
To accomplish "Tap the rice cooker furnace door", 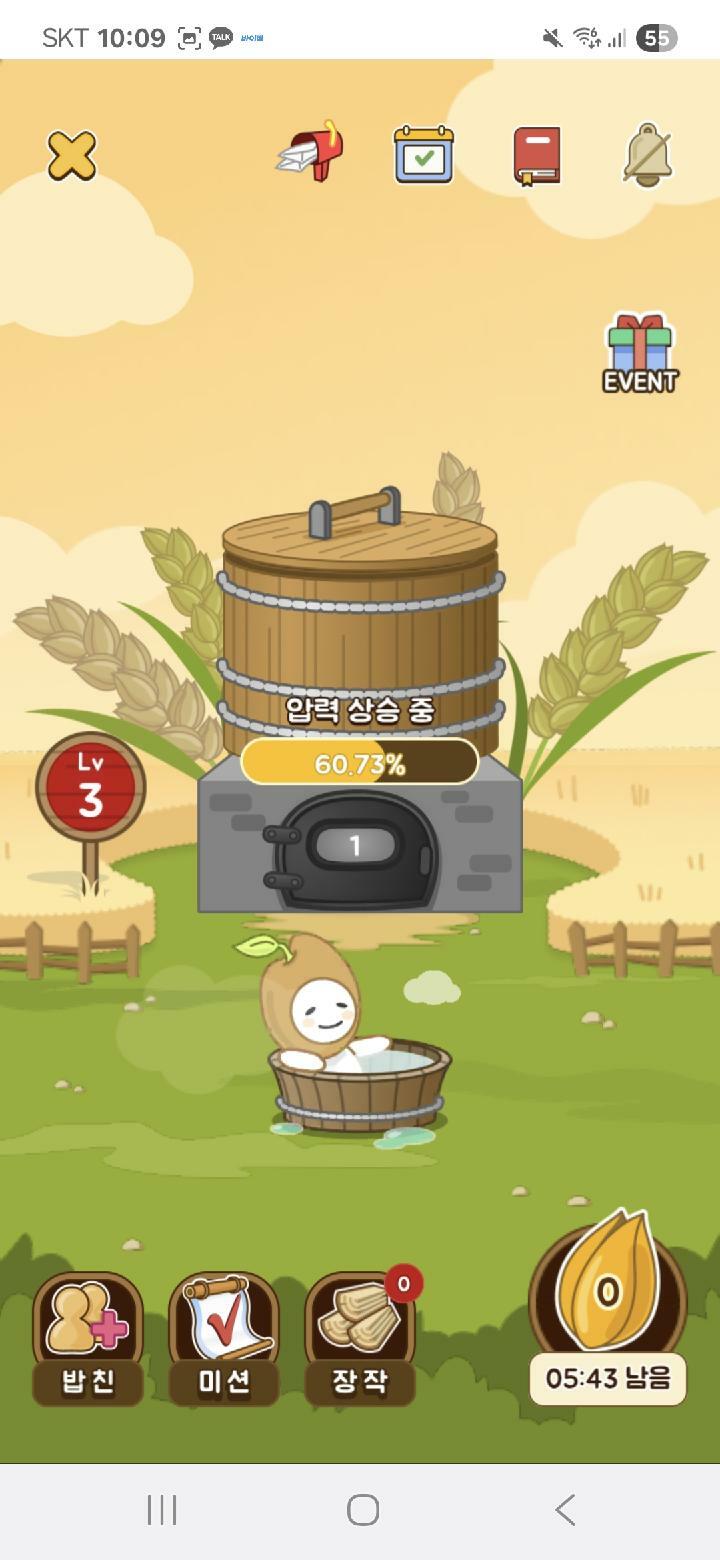I will (355, 849).
